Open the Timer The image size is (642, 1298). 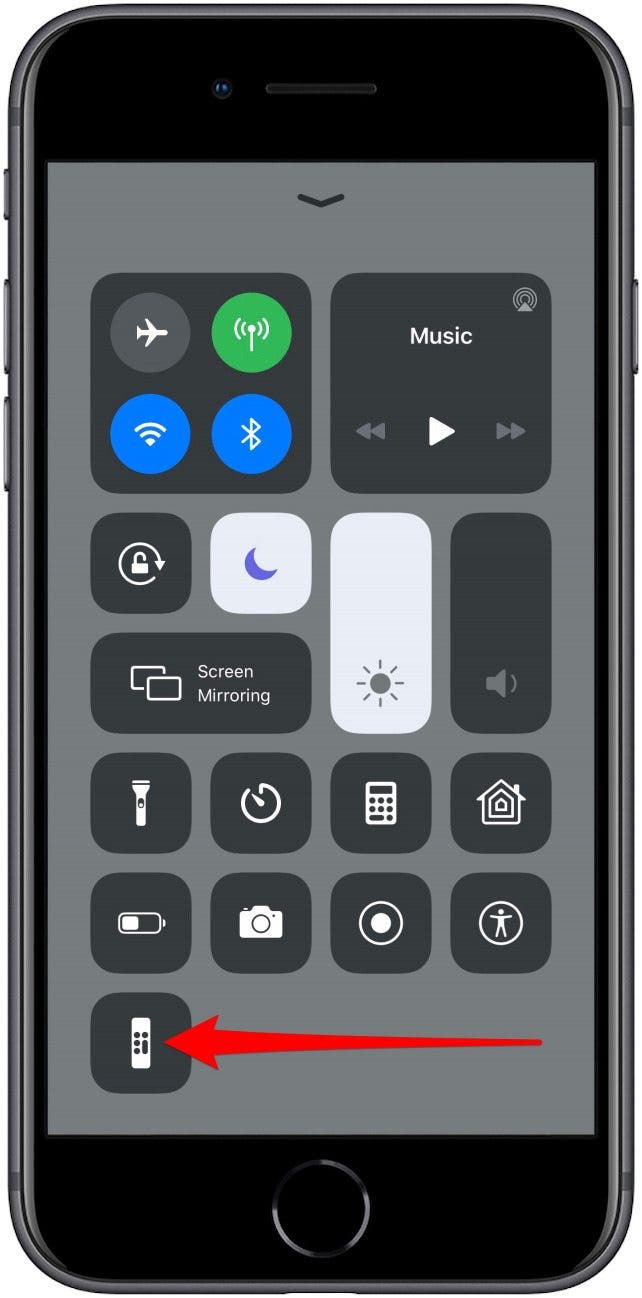click(x=261, y=803)
